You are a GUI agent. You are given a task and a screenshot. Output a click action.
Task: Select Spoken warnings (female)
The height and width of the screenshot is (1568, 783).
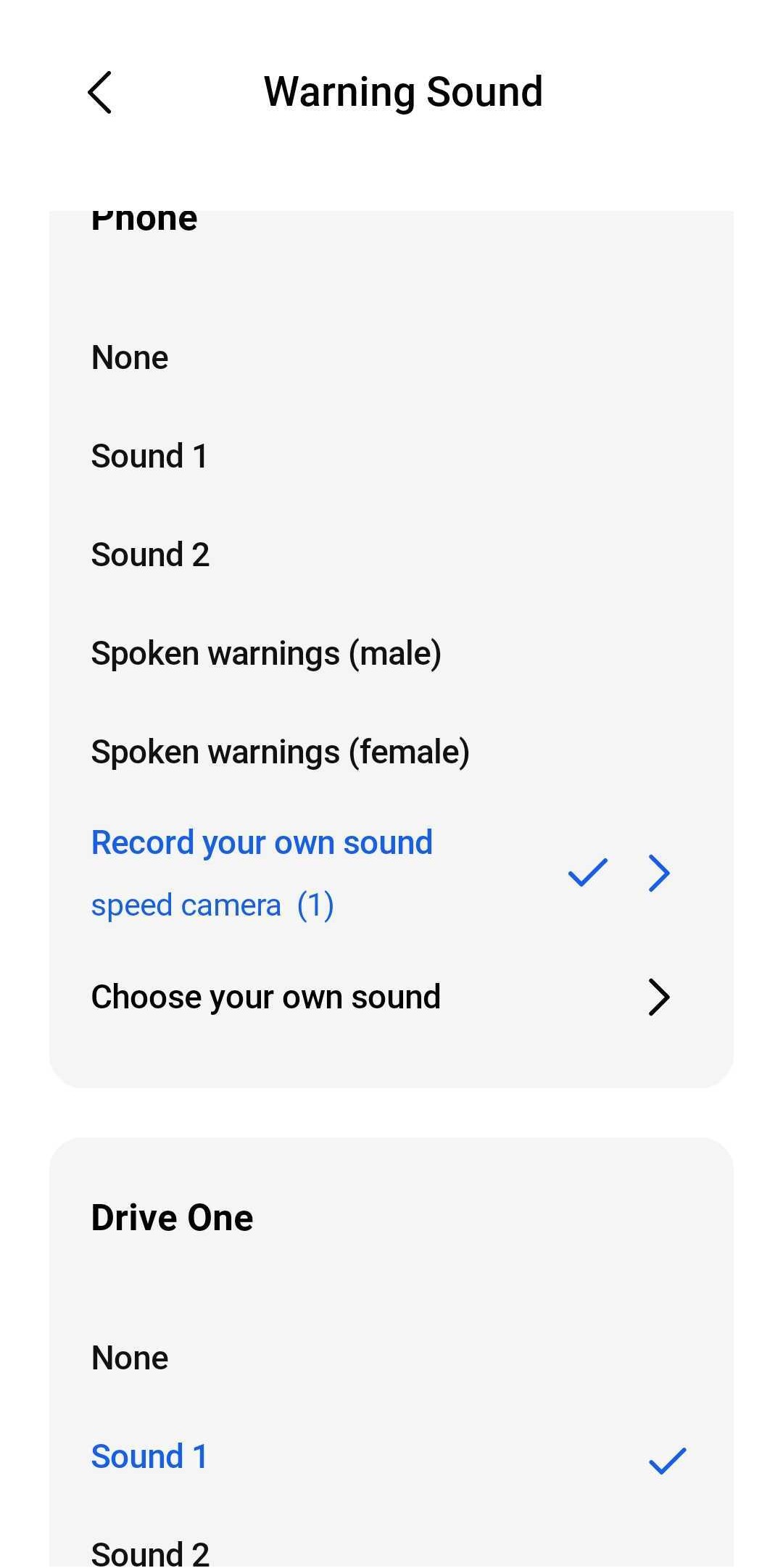[281, 752]
